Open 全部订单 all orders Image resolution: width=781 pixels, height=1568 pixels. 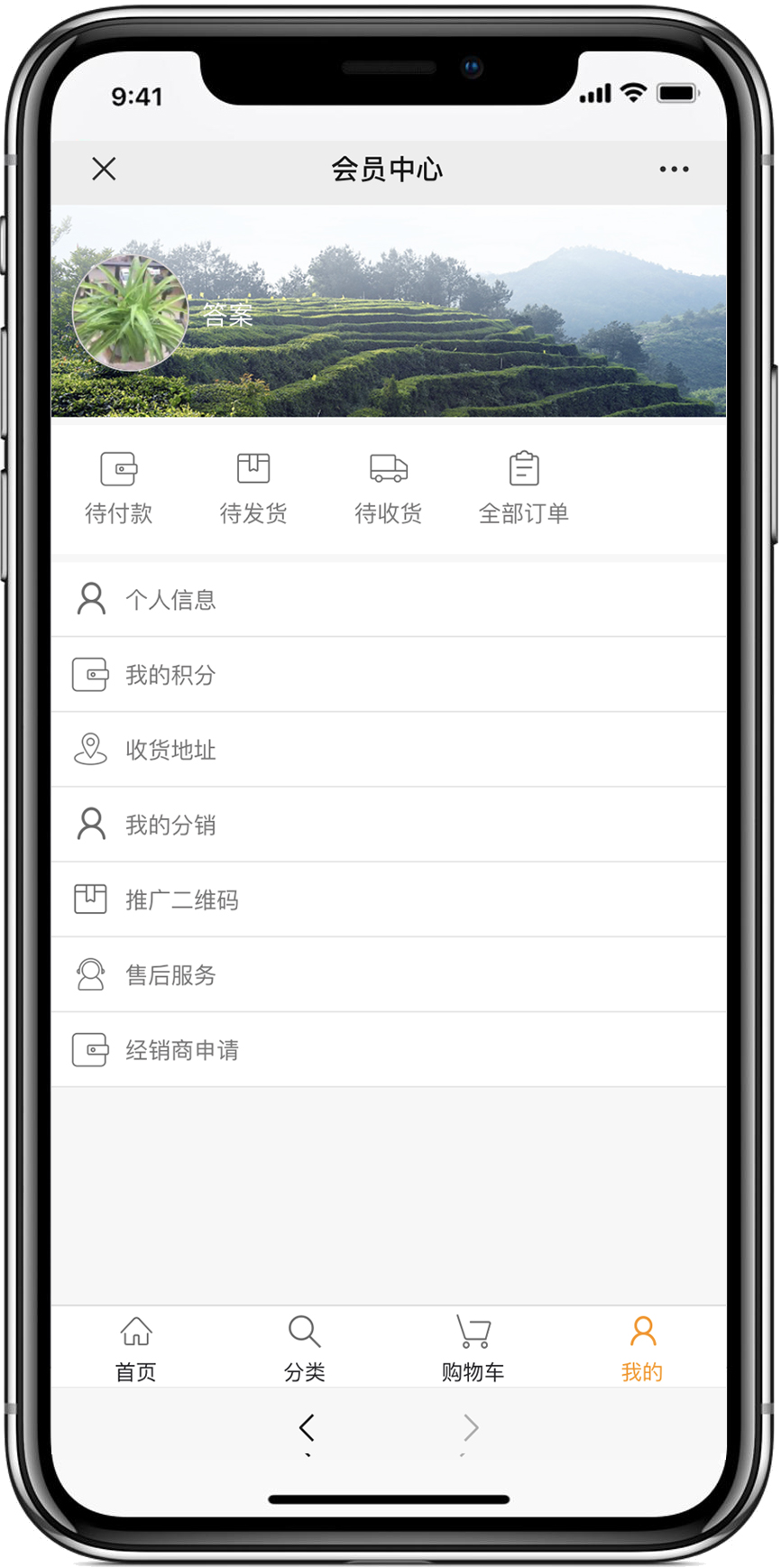523,487
